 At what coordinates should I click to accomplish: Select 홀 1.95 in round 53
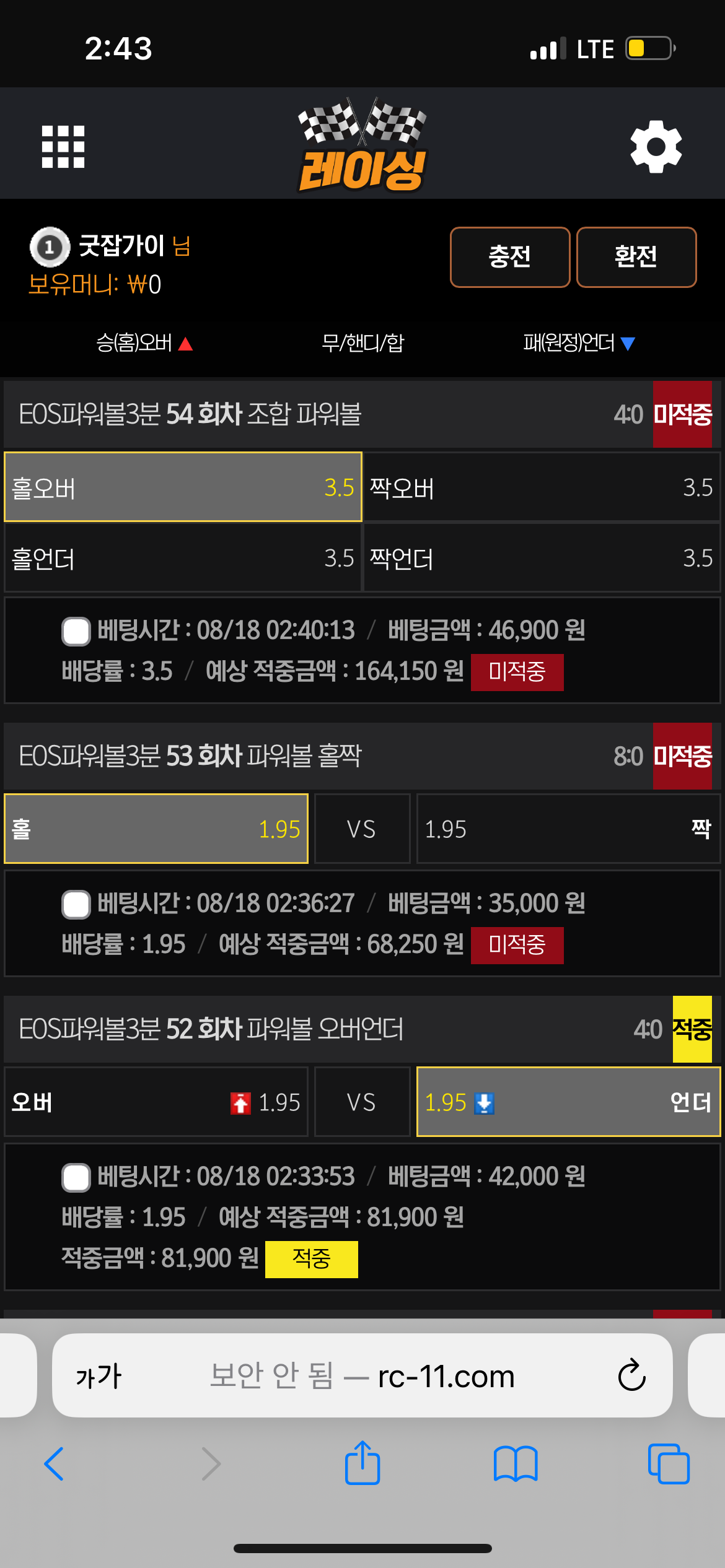(x=156, y=829)
